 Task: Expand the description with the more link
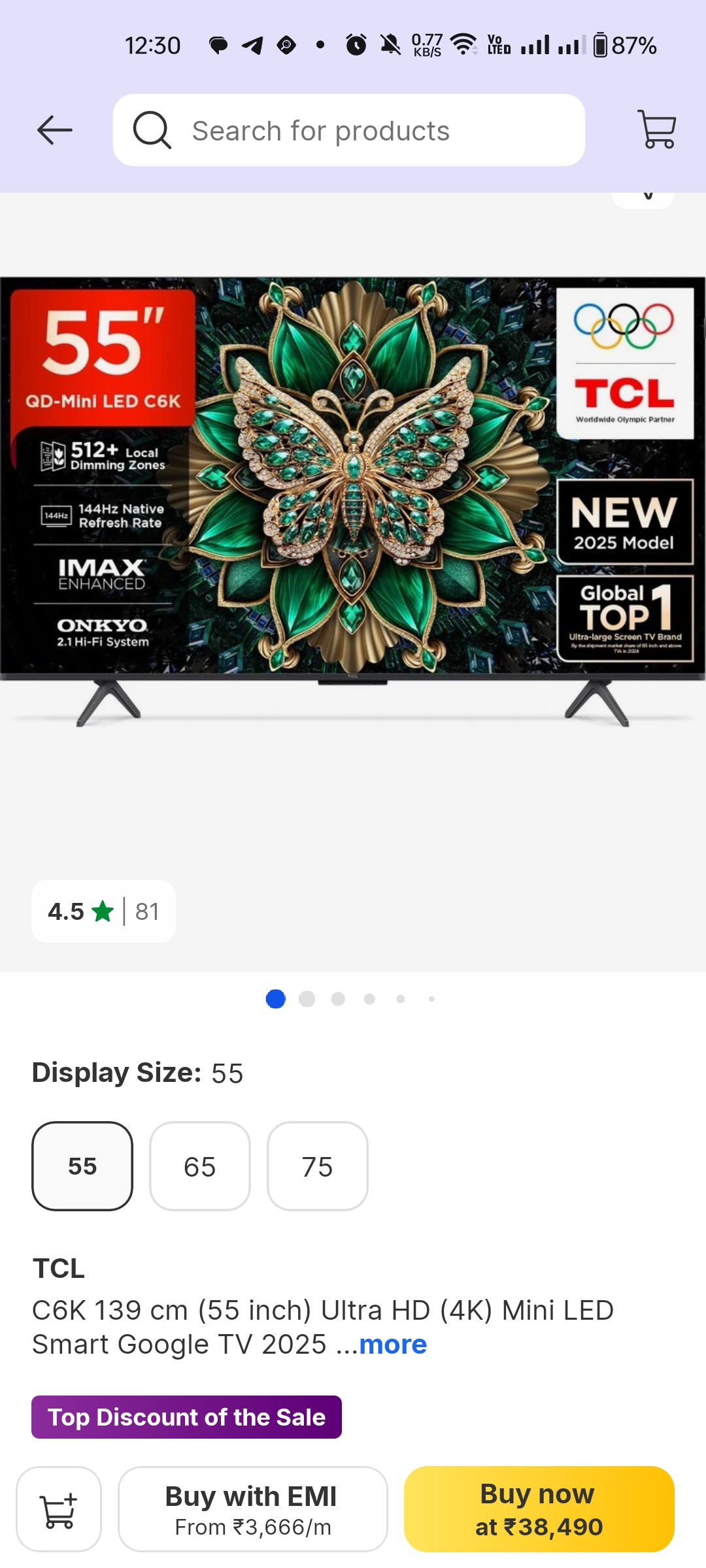pos(392,1345)
